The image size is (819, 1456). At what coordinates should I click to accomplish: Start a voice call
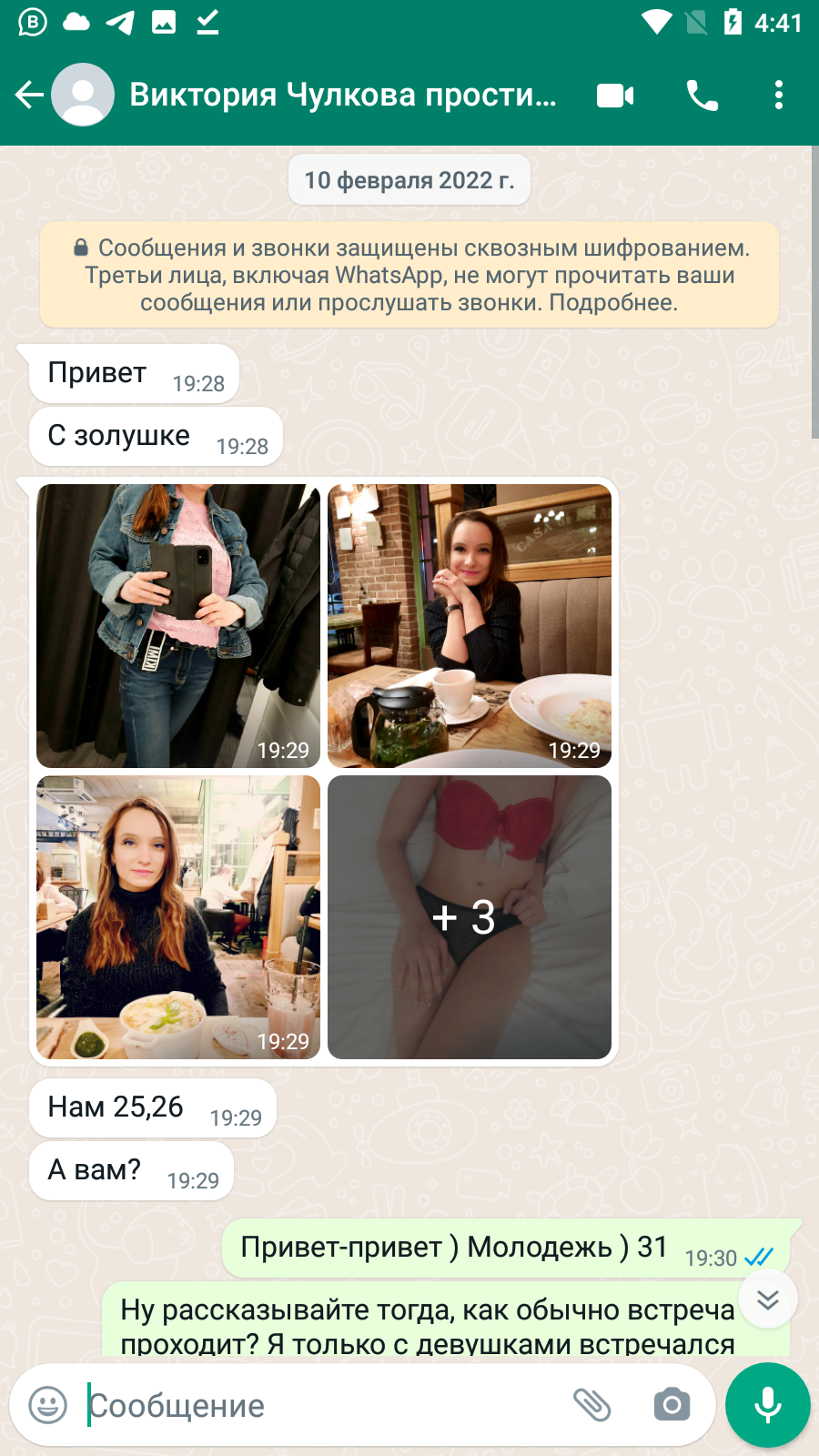pyautogui.click(x=702, y=95)
